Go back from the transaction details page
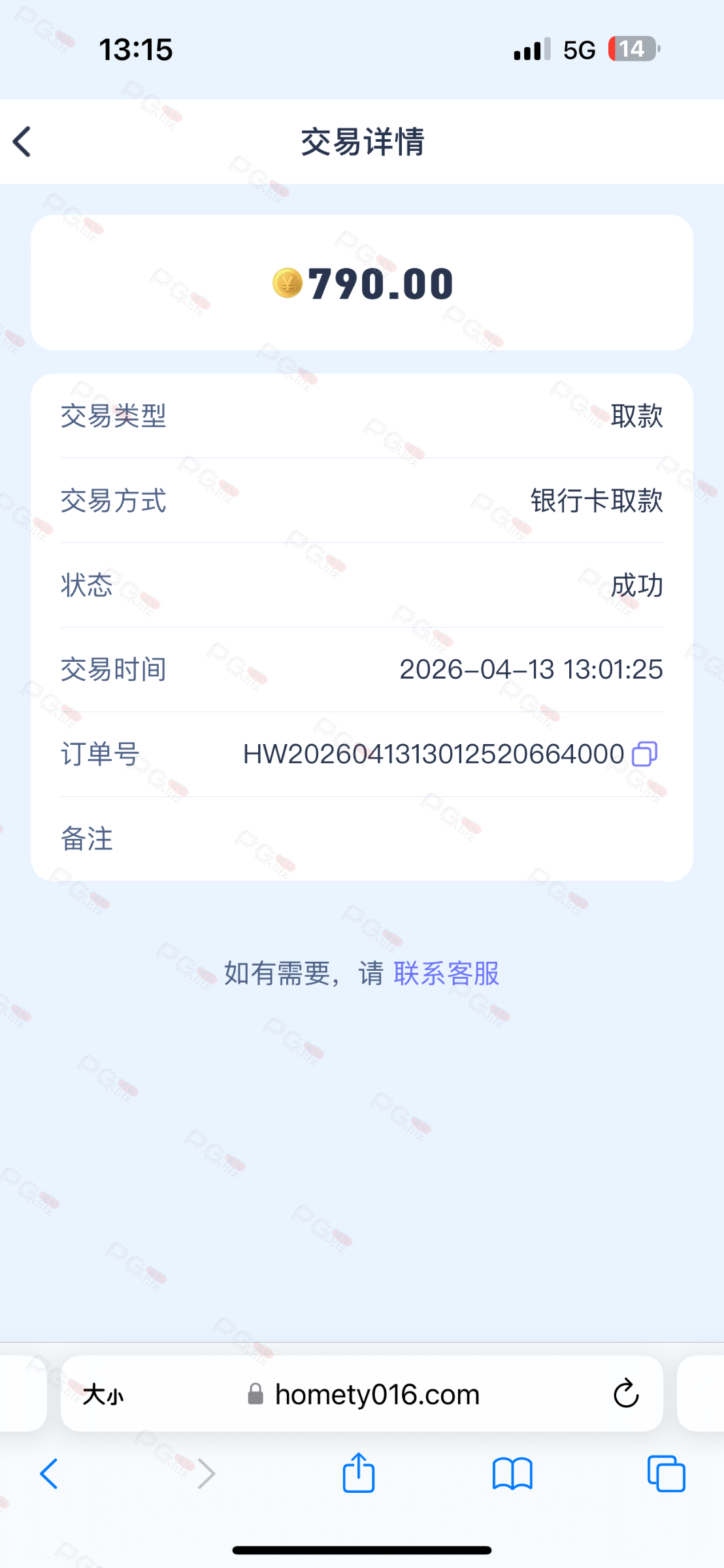724x1568 pixels. [x=22, y=142]
